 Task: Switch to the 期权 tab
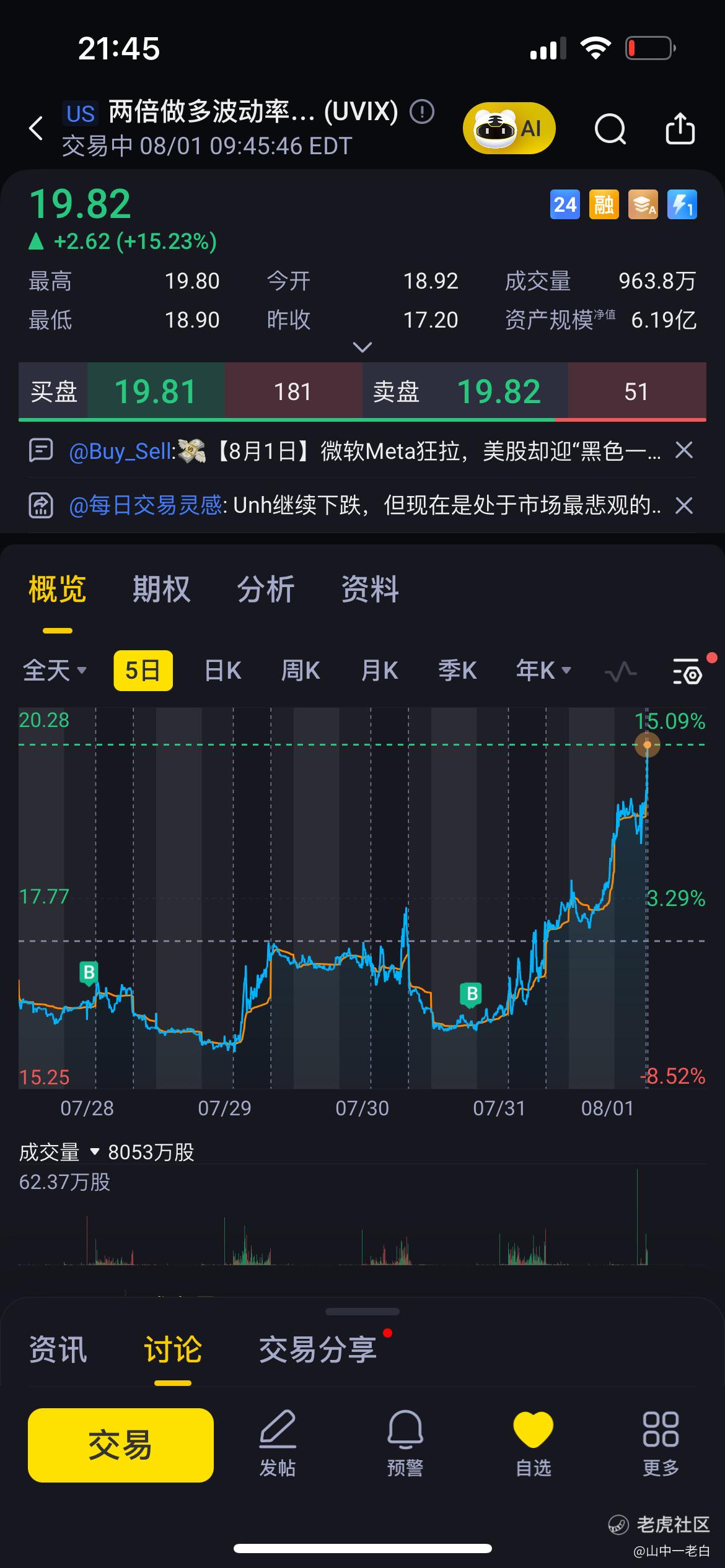161,588
